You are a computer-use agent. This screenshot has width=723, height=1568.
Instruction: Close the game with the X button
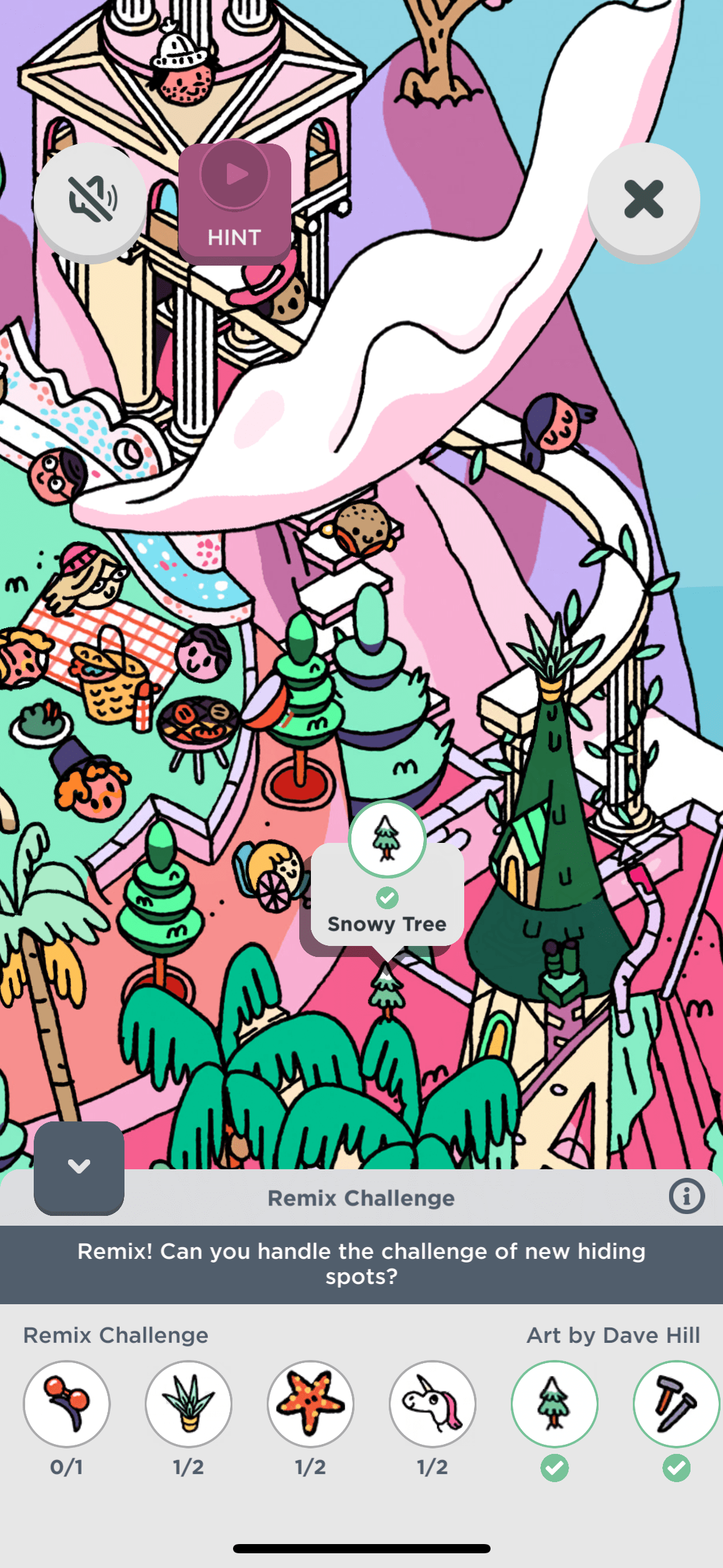coord(643,199)
